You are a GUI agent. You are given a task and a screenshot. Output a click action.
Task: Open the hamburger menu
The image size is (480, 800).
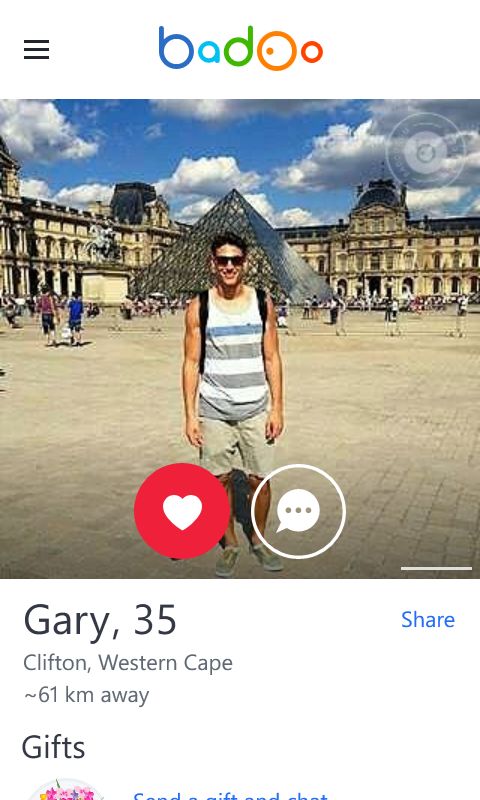37,49
